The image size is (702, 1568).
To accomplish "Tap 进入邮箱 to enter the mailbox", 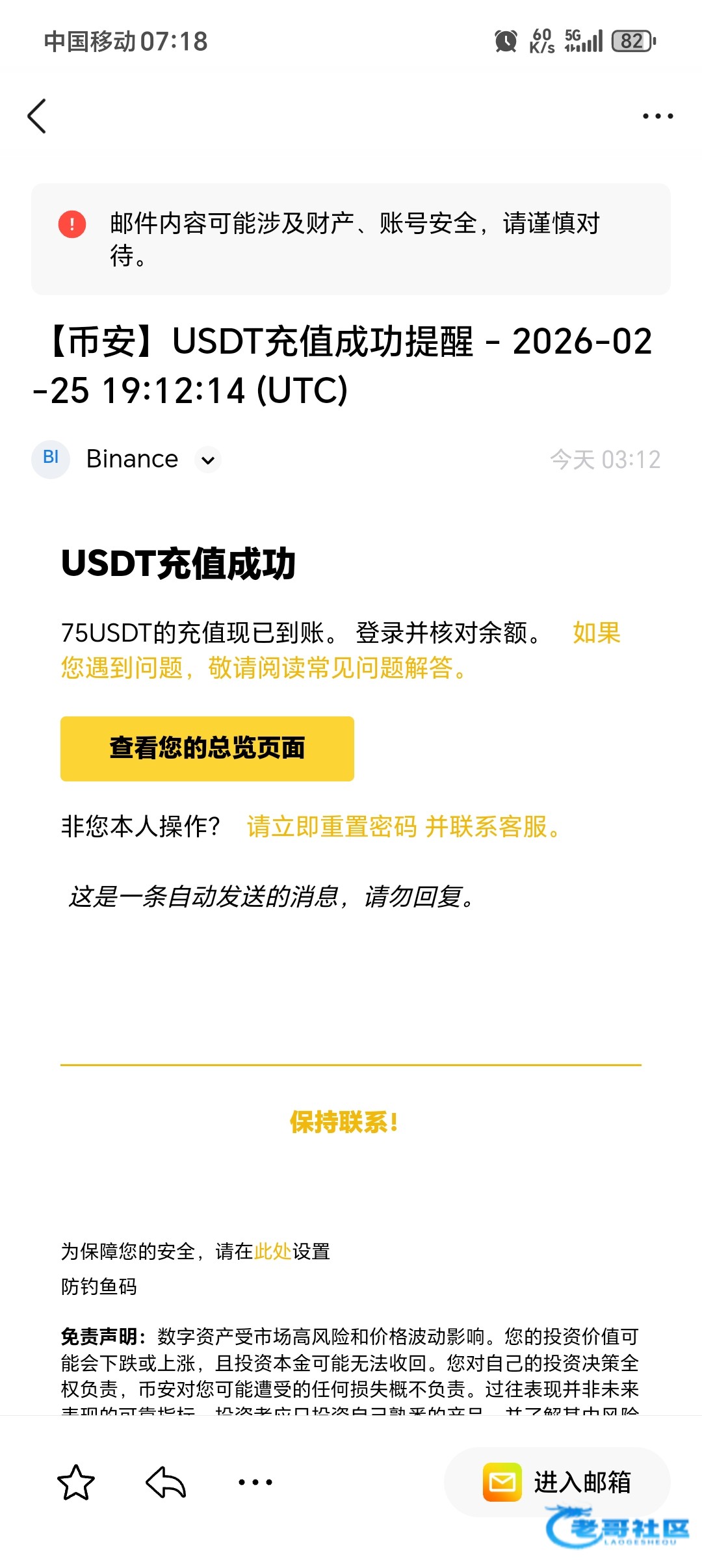I will 557,1482.
